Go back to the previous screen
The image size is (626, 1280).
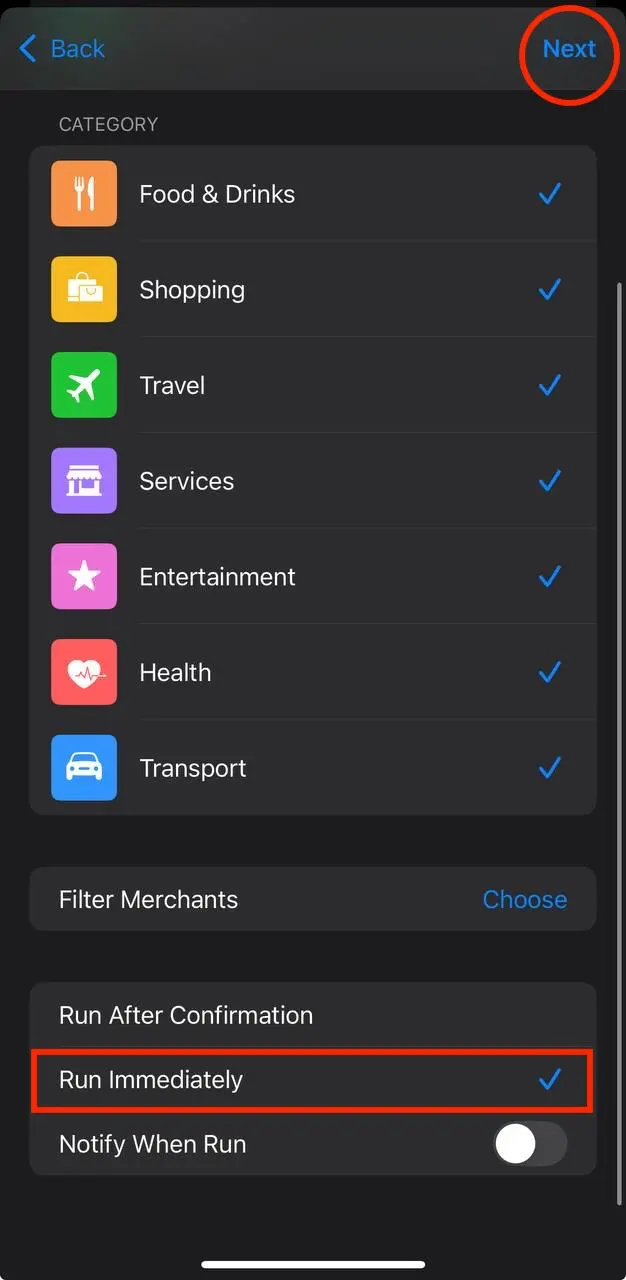coord(62,48)
